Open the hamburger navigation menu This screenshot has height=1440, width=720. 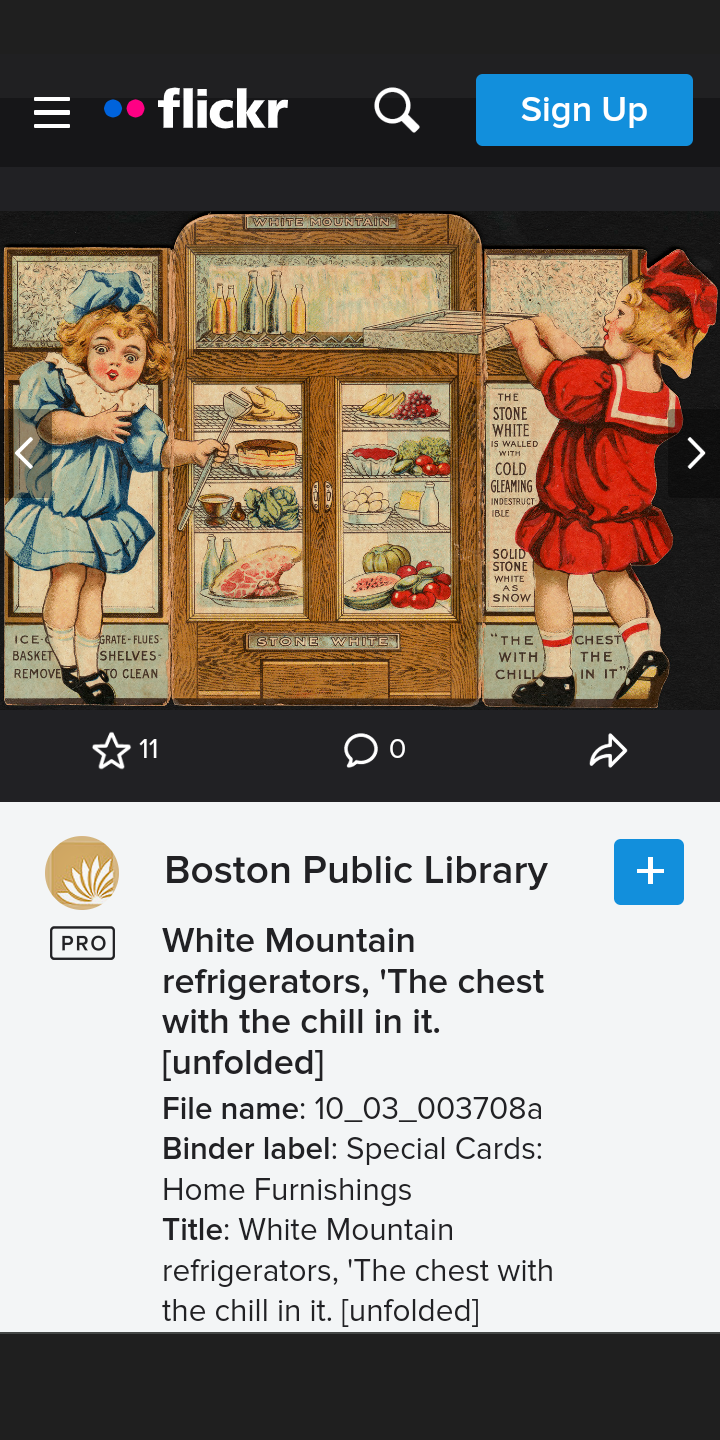(x=52, y=112)
